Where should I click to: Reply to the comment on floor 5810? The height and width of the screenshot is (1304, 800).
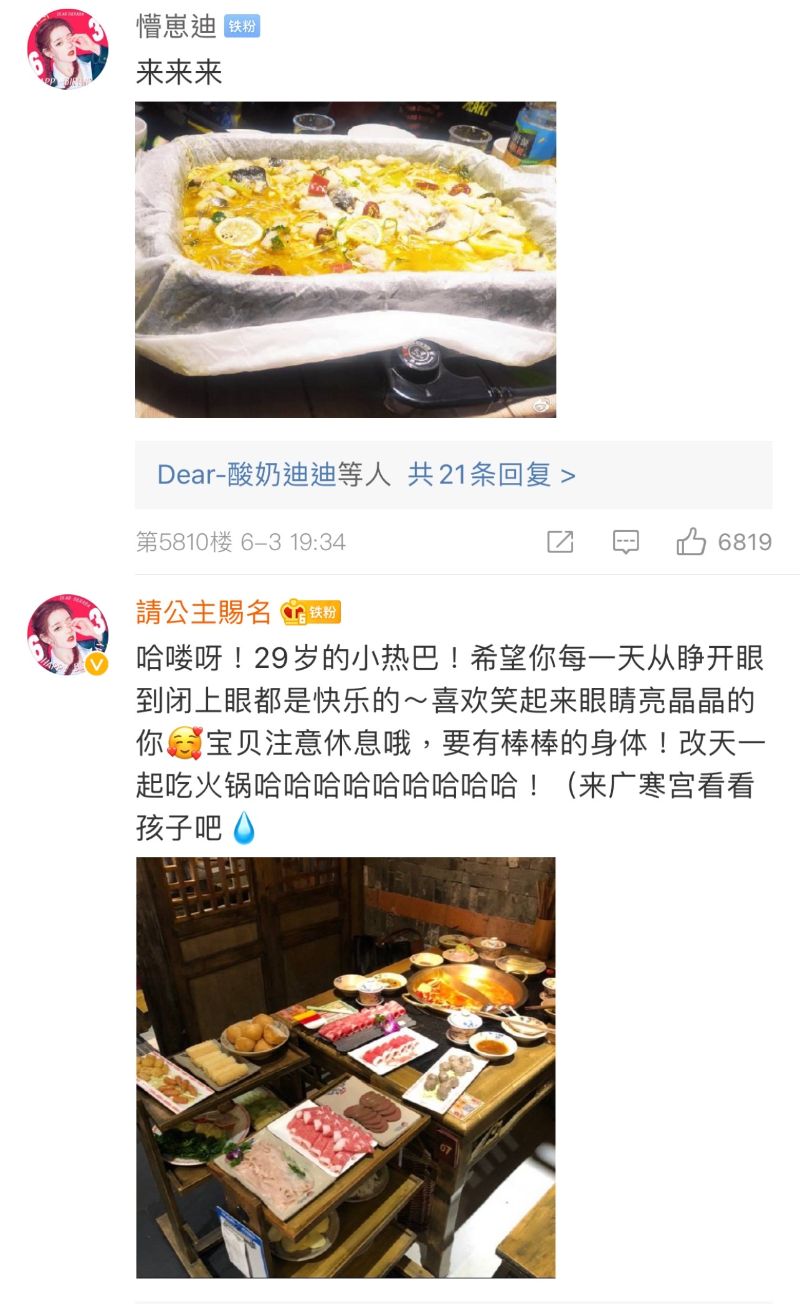626,542
